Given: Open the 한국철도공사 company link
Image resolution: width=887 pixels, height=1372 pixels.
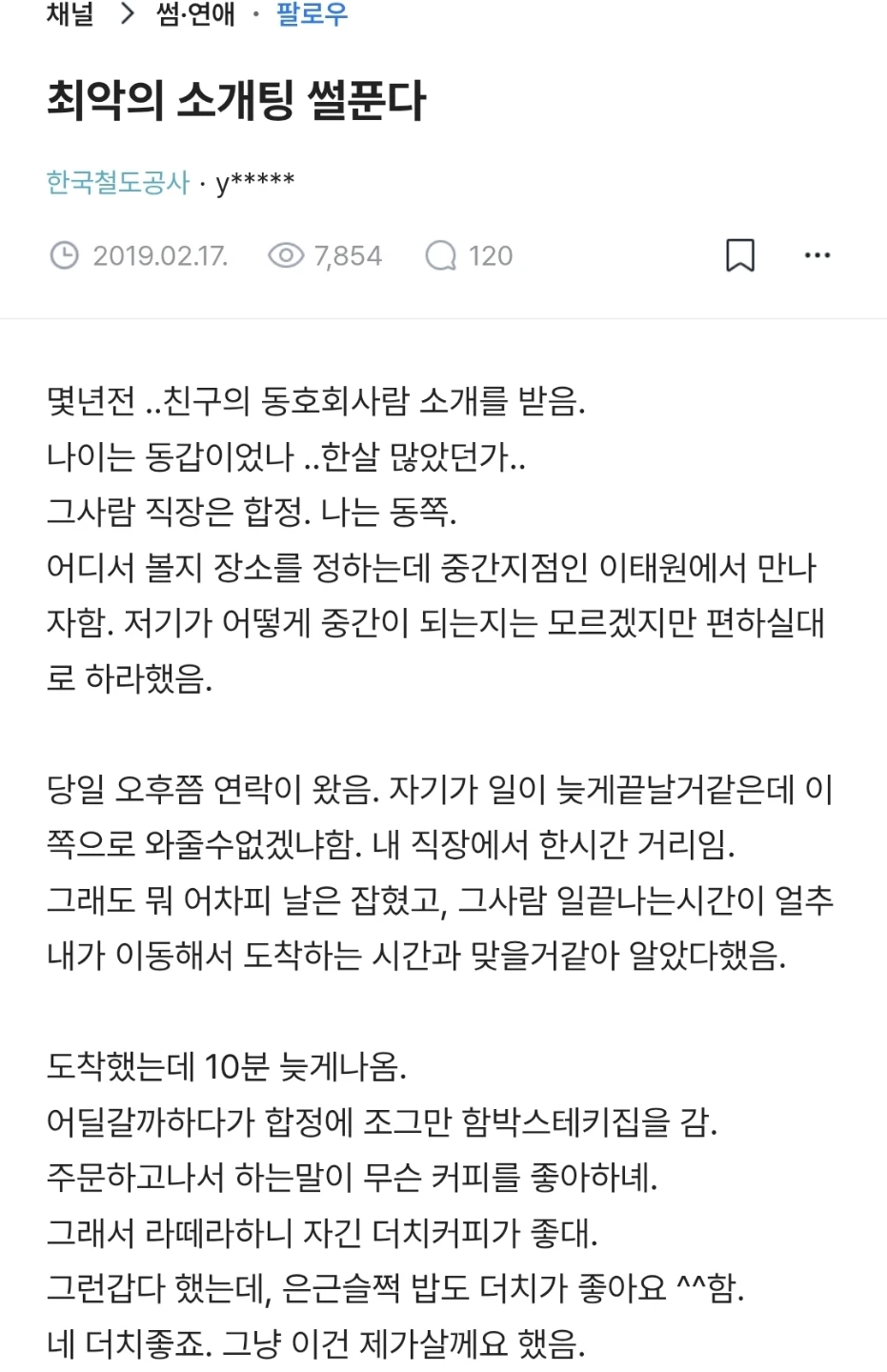Looking at the screenshot, I should (x=118, y=182).
